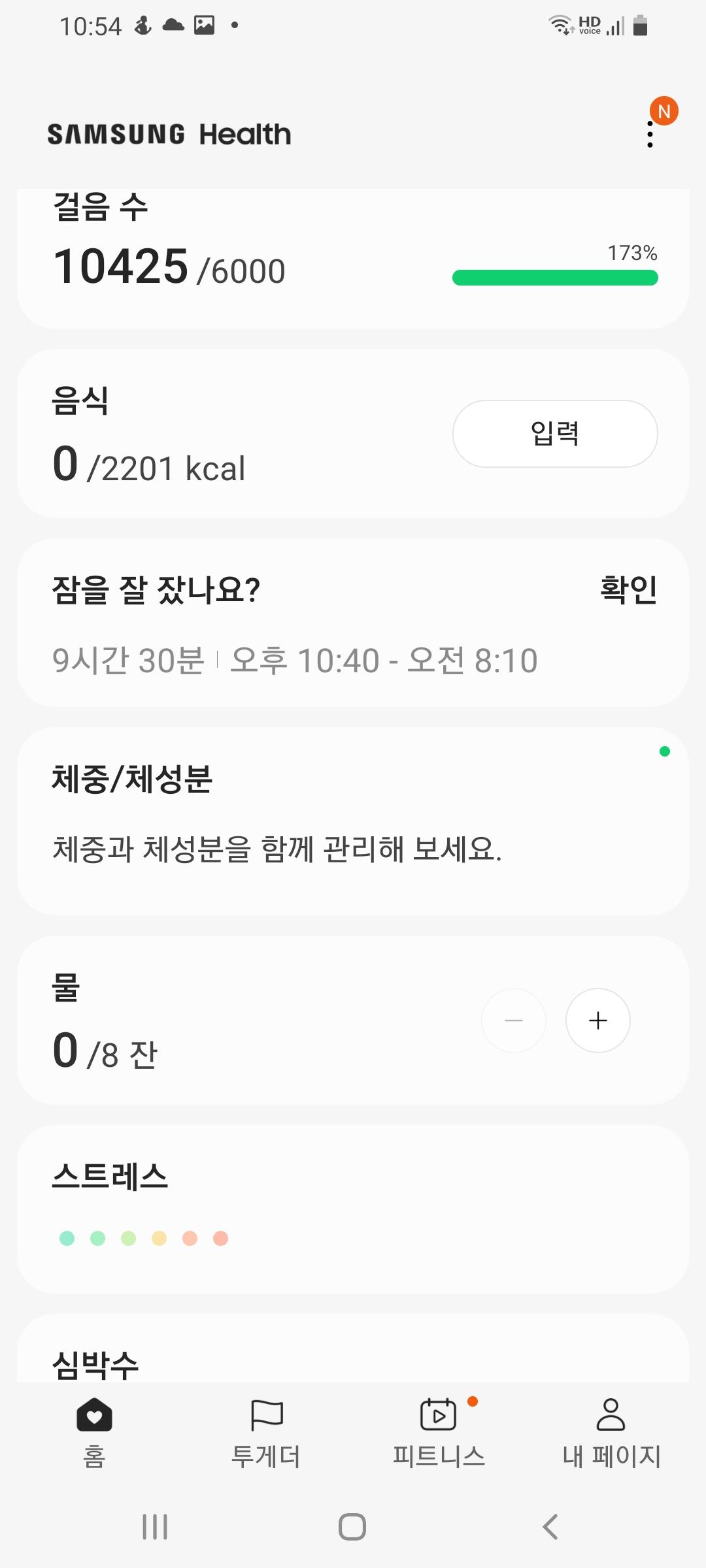Screen dimensions: 706x1568
Task: Switch to the 피트니스 tab
Action: tap(439, 1432)
